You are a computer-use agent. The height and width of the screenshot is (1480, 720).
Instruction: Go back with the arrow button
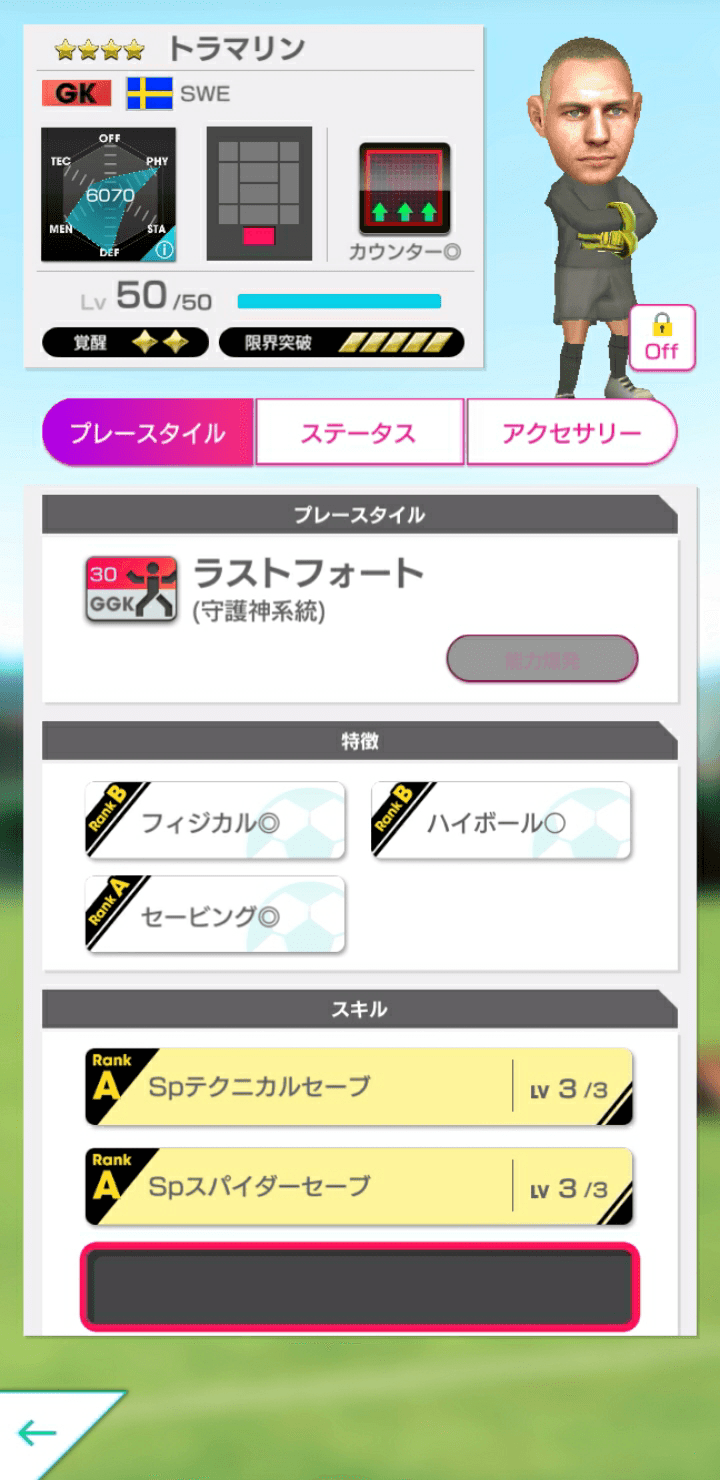point(40,1433)
